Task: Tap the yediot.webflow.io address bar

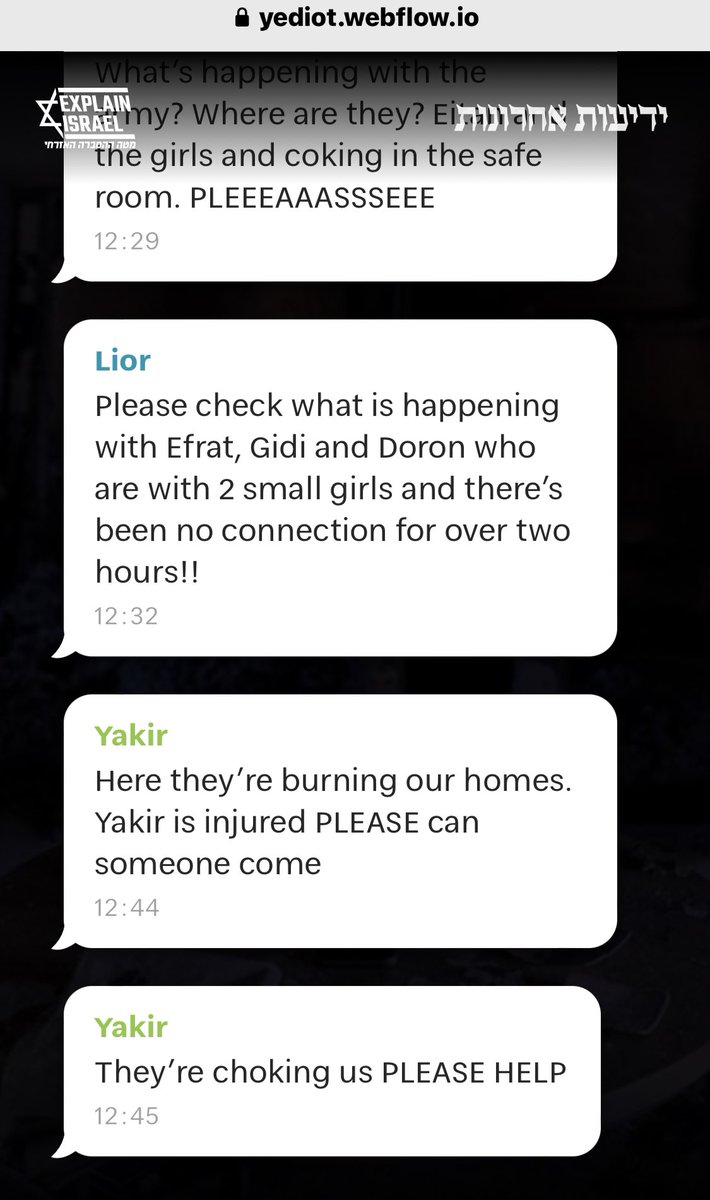Action: (x=354, y=17)
